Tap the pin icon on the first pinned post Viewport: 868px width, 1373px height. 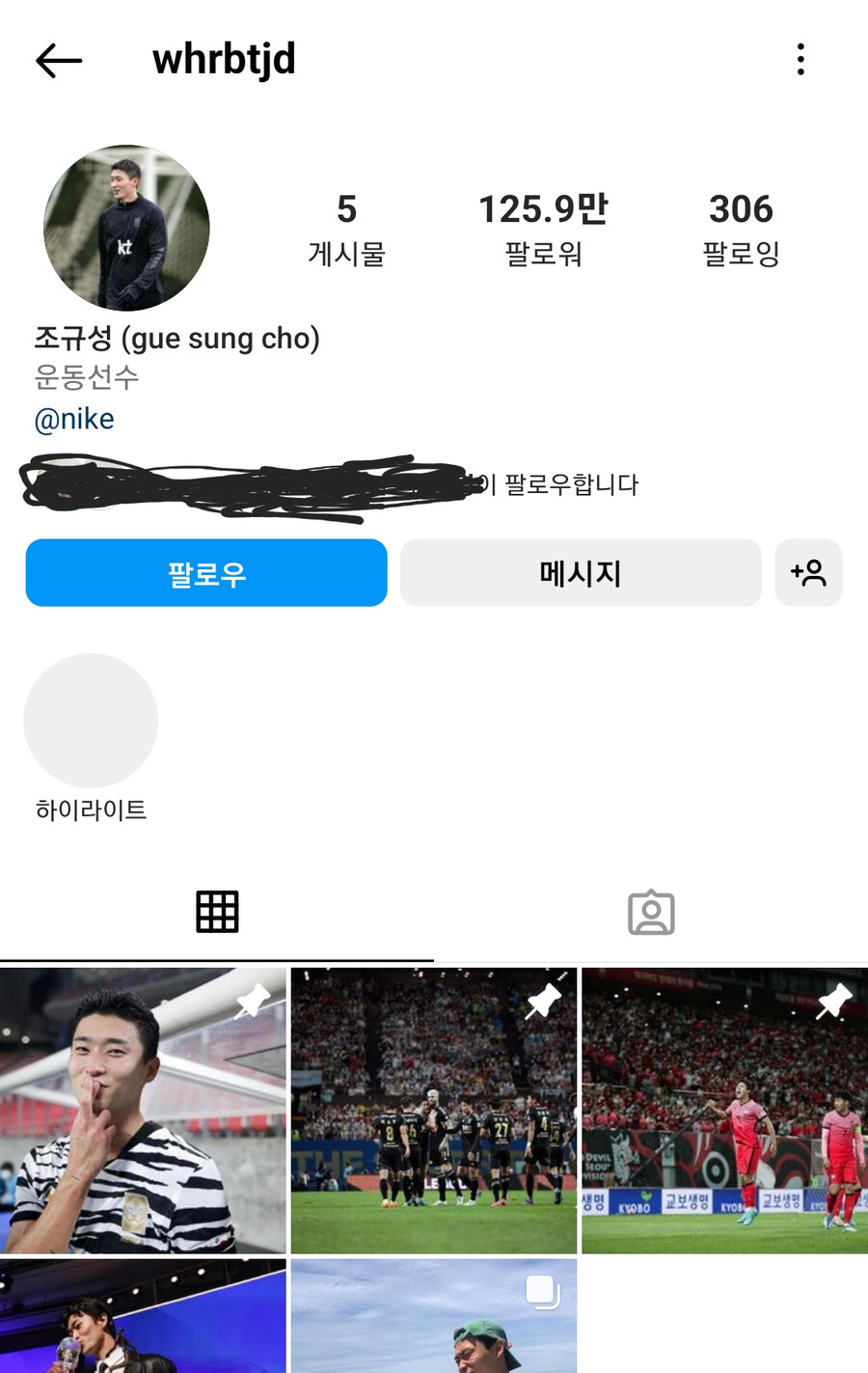[252, 1002]
